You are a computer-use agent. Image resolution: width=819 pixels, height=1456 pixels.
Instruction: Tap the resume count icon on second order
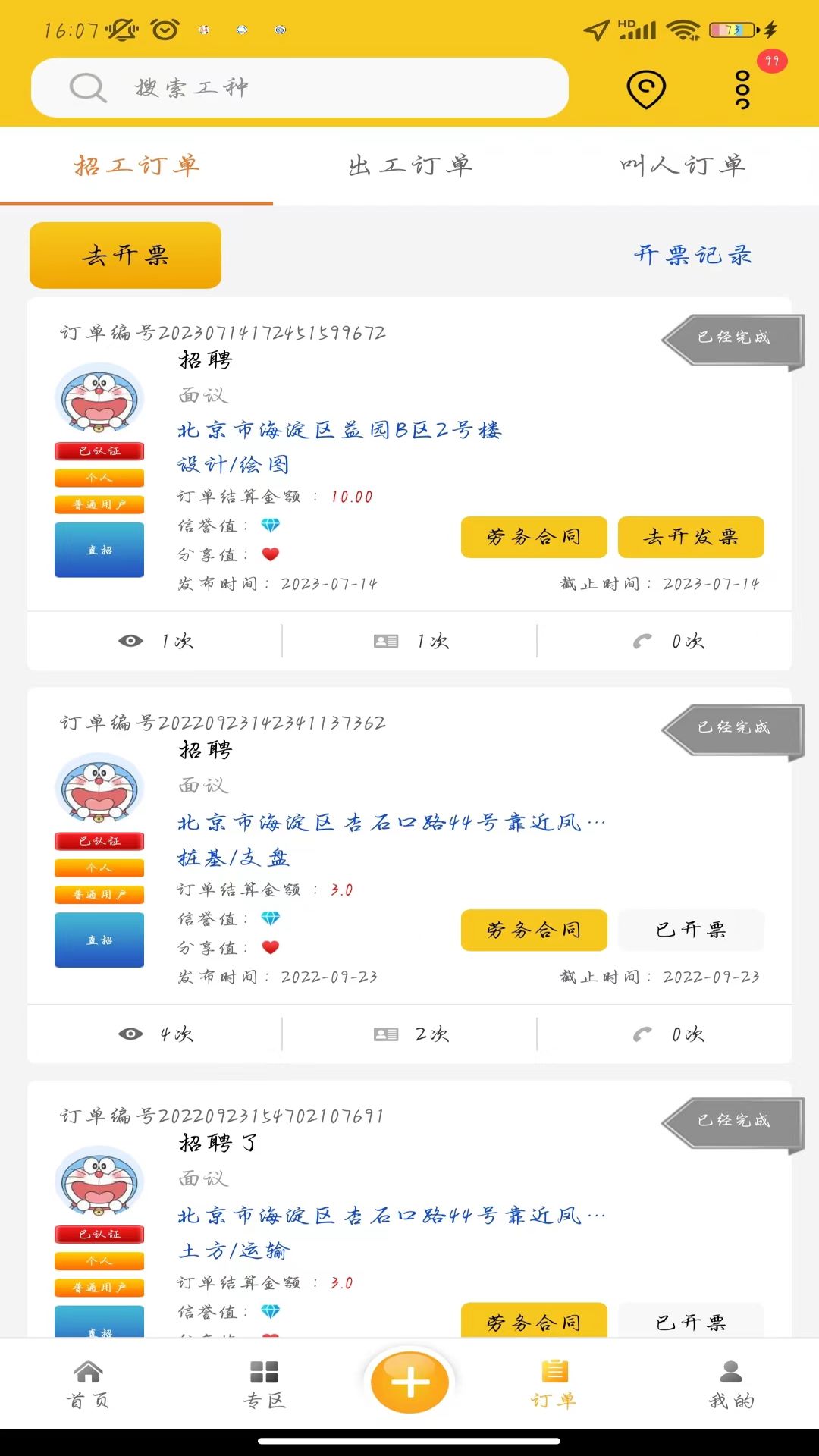387,1033
